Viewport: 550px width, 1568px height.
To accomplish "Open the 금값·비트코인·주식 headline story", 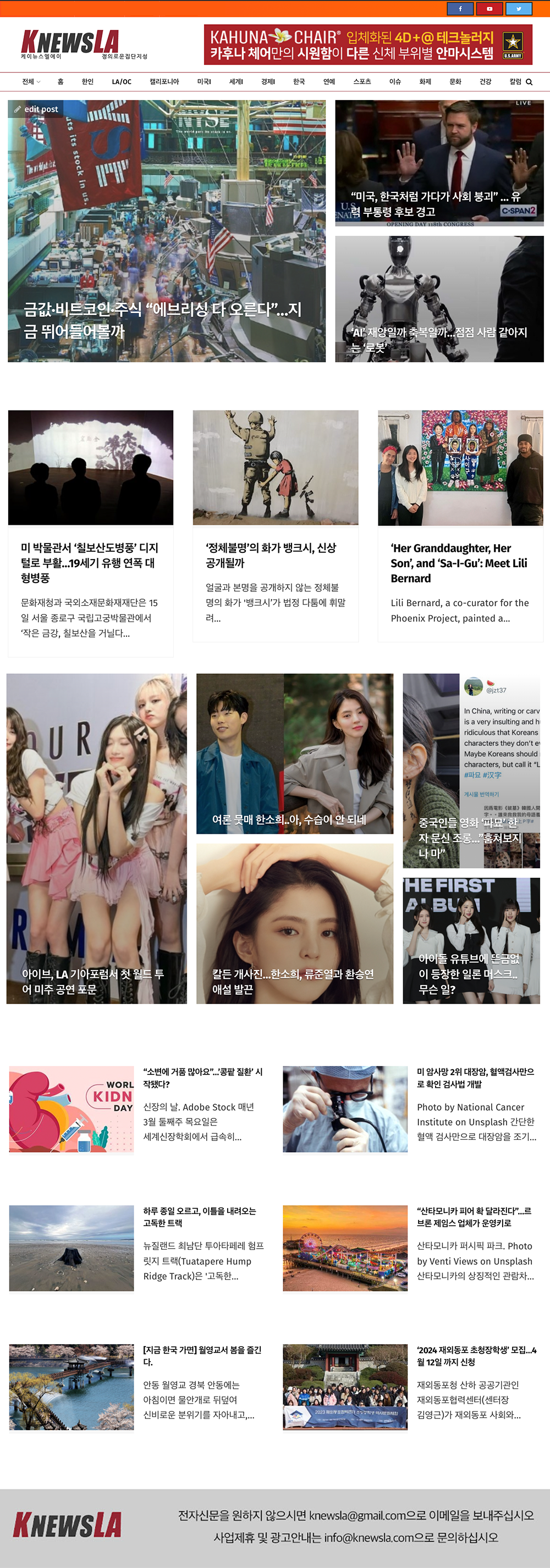I will coord(162,319).
